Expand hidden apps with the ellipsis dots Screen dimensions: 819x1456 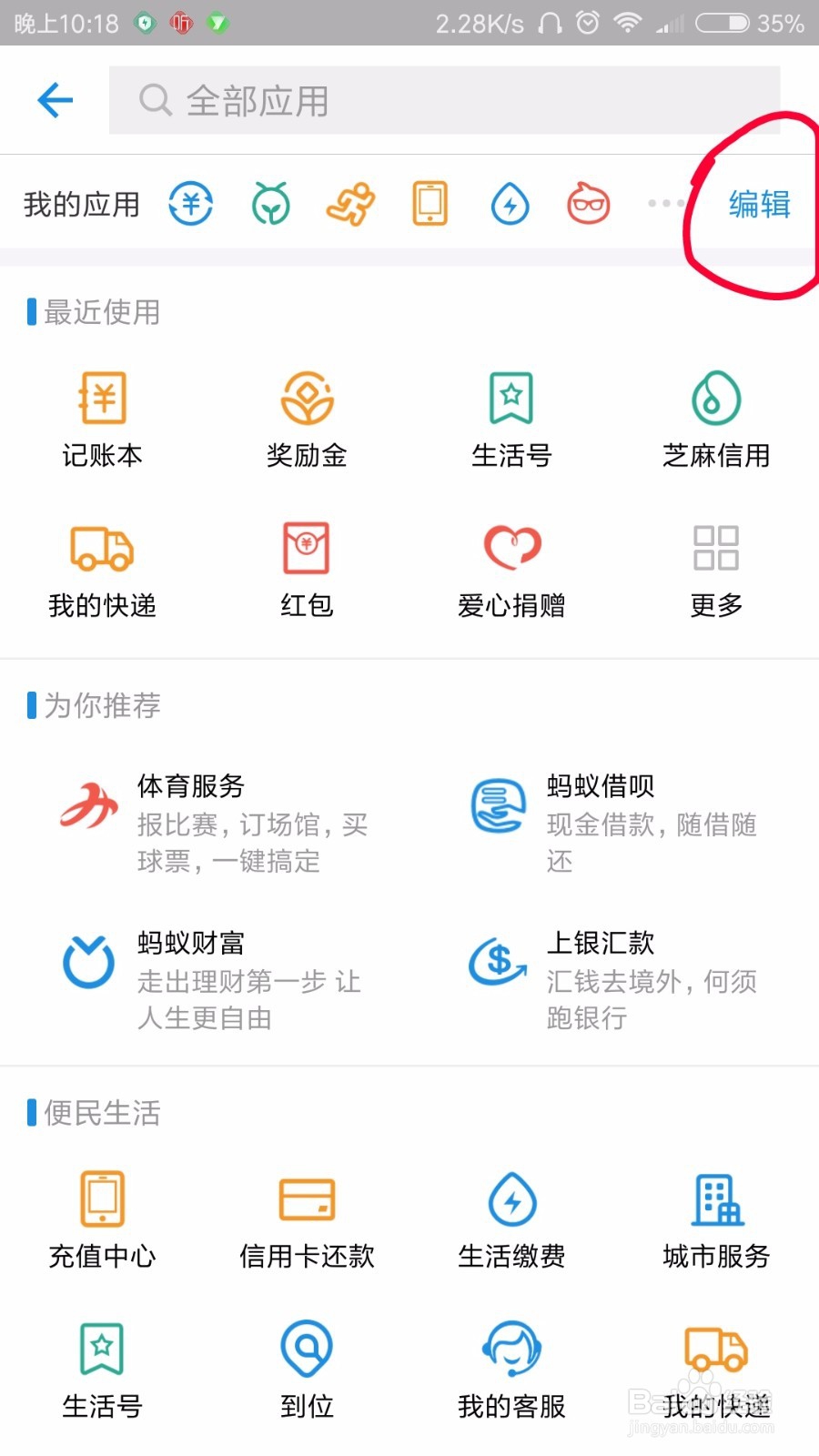(665, 204)
